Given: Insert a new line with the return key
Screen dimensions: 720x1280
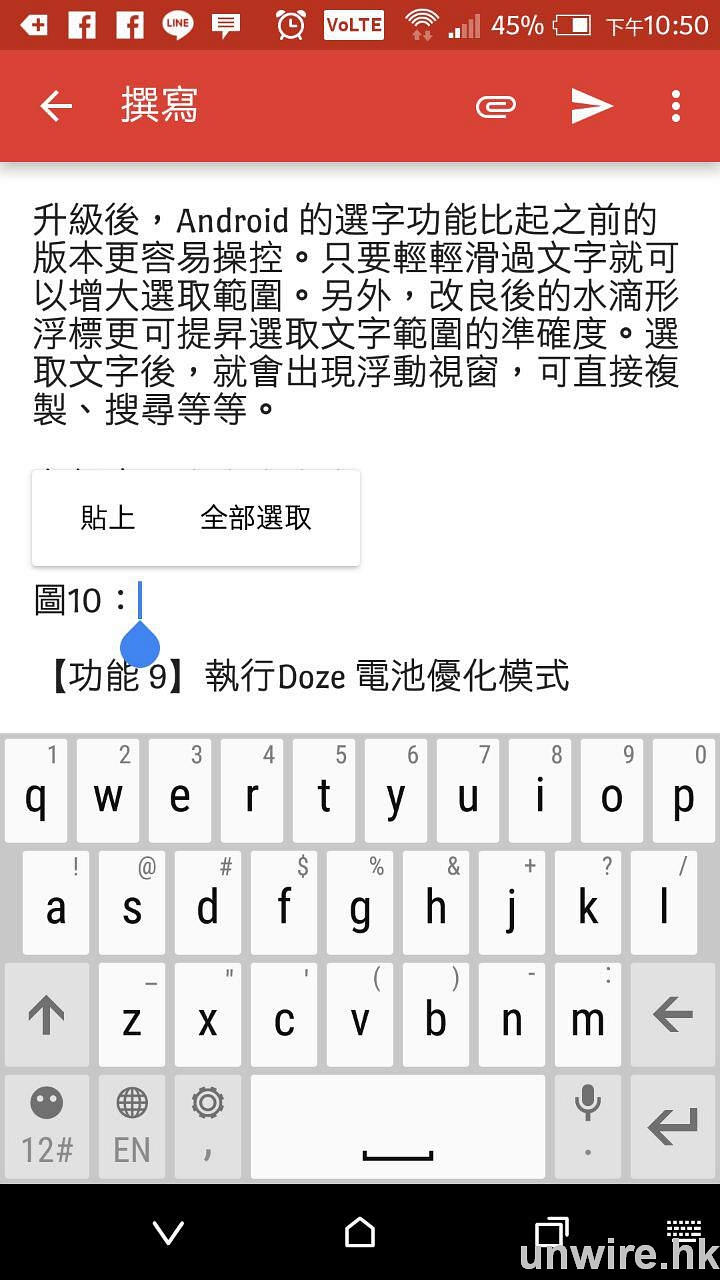Looking at the screenshot, I should pyautogui.click(x=673, y=1127).
